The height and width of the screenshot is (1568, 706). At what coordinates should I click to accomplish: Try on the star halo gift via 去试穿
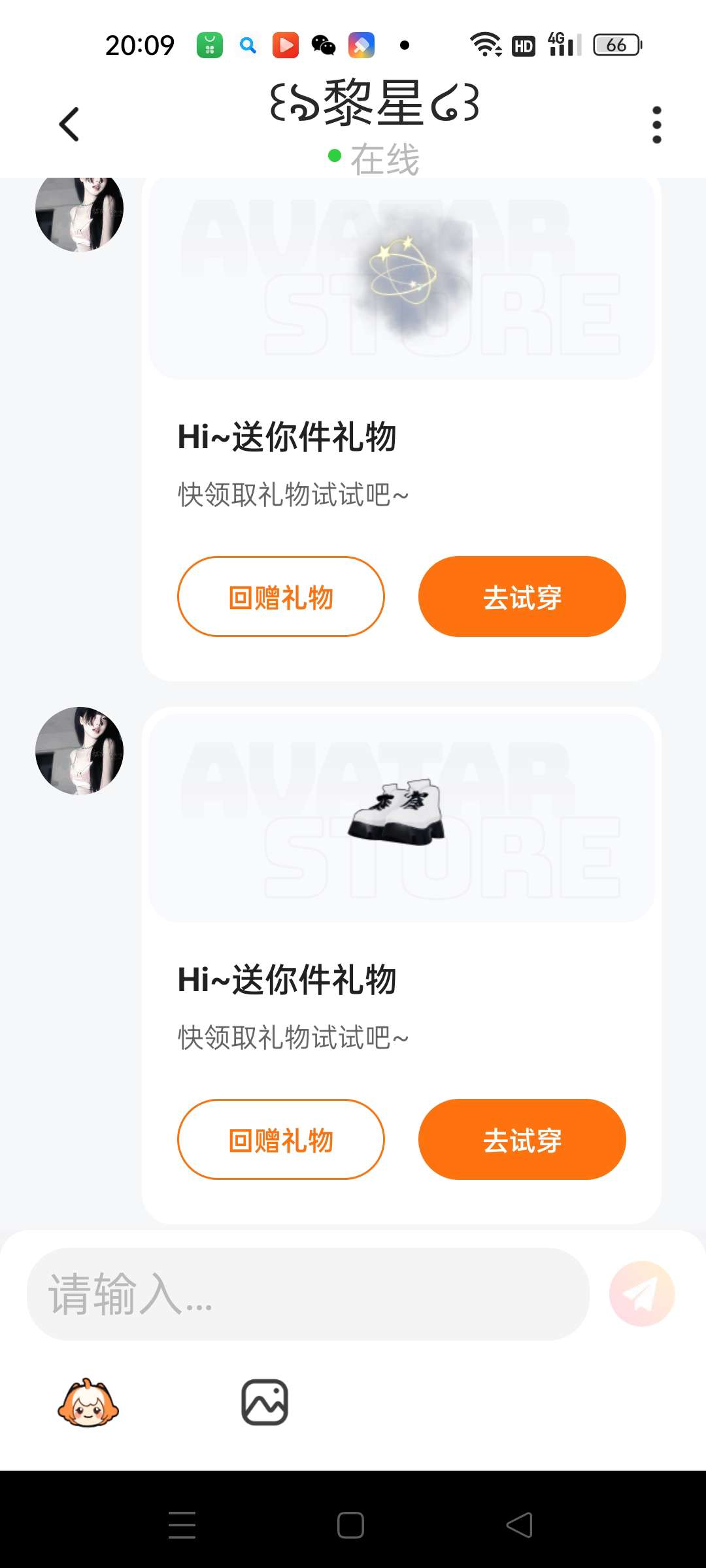(522, 596)
